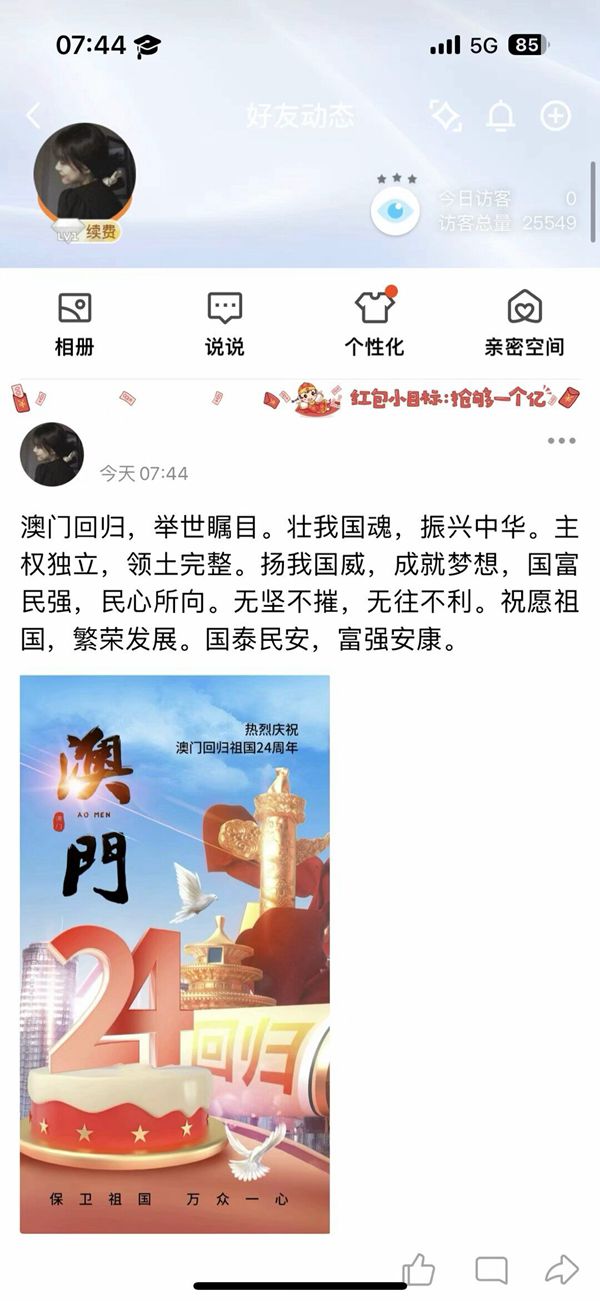Go back using the back arrow
The height and width of the screenshot is (1301, 600).
click(x=33, y=116)
